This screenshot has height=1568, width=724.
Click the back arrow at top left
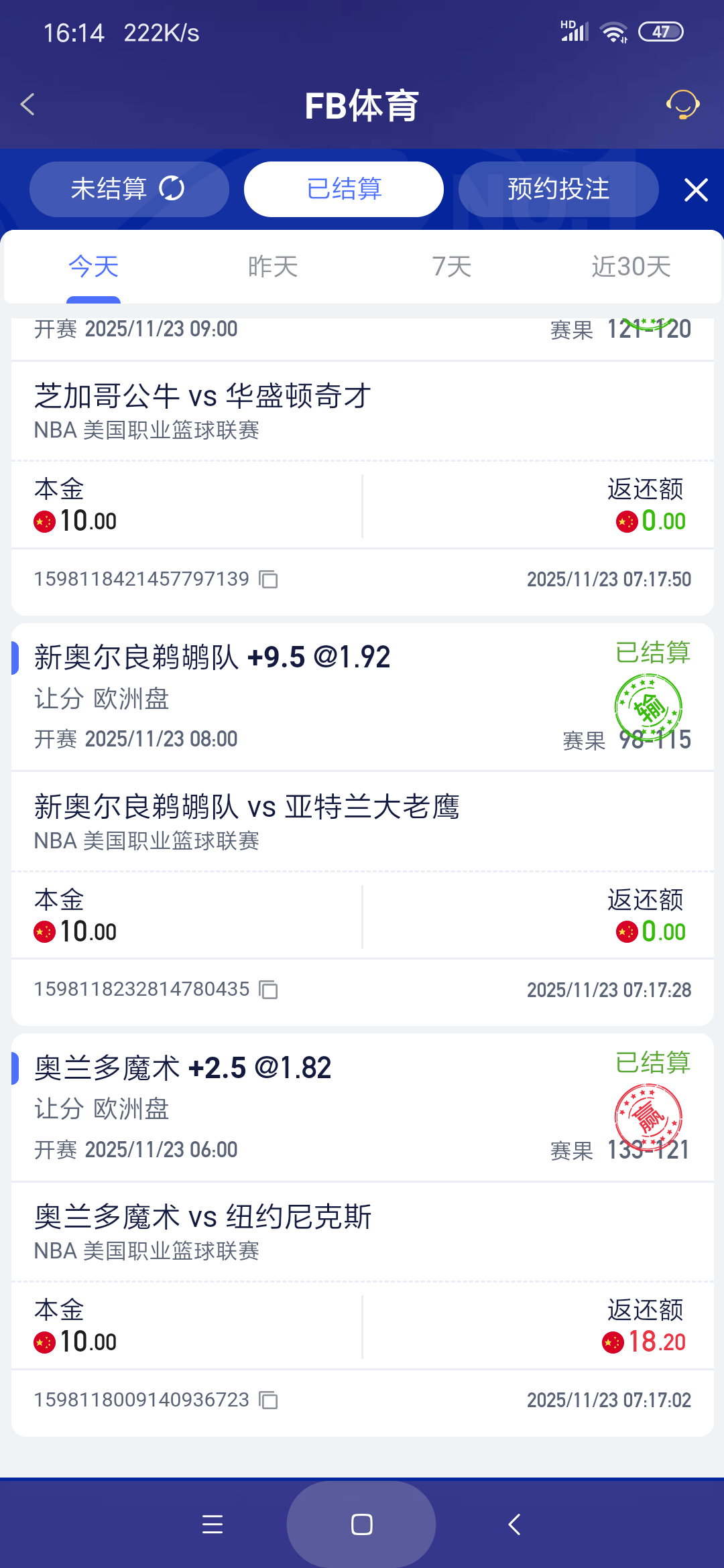[28, 105]
